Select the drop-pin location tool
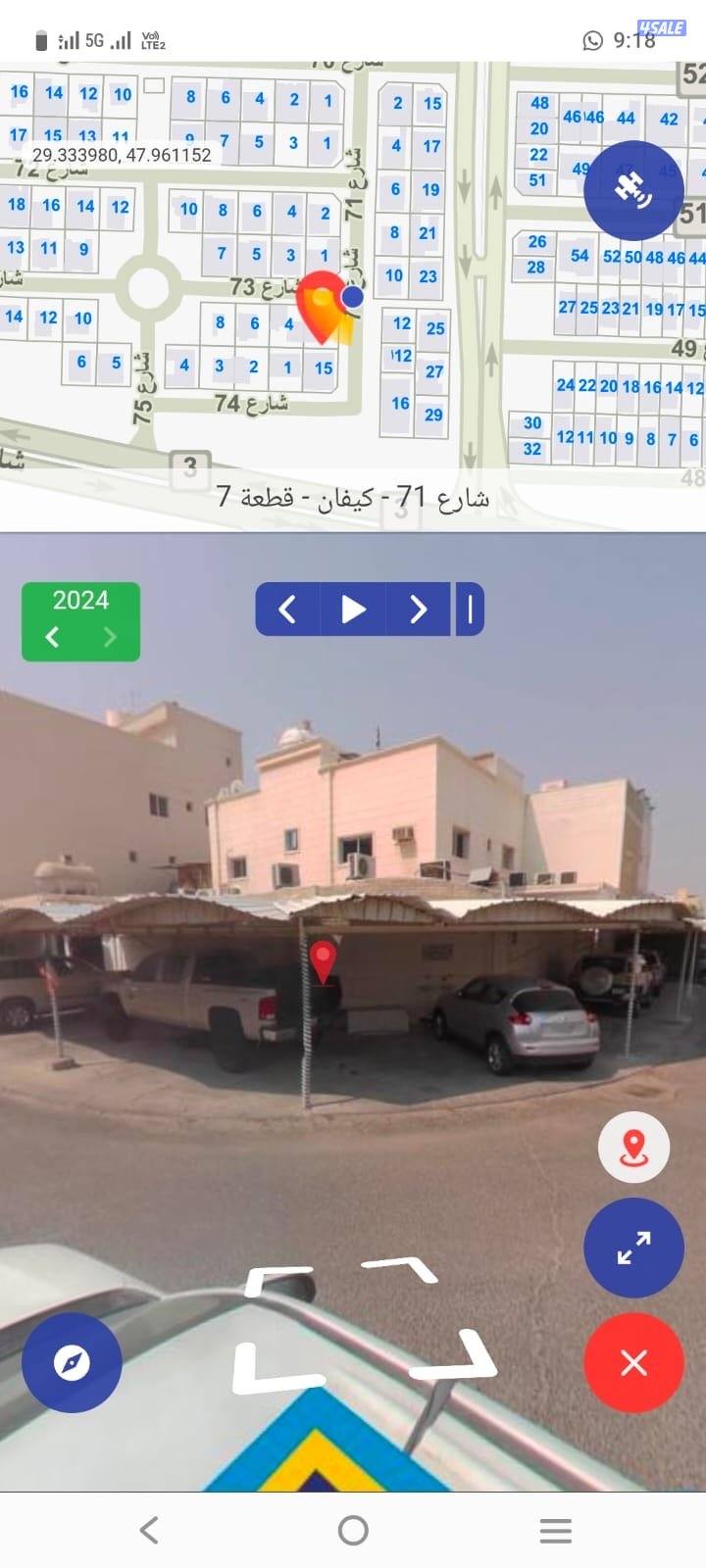Image resolution: width=706 pixels, height=1568 pixels. (633, 1145)
